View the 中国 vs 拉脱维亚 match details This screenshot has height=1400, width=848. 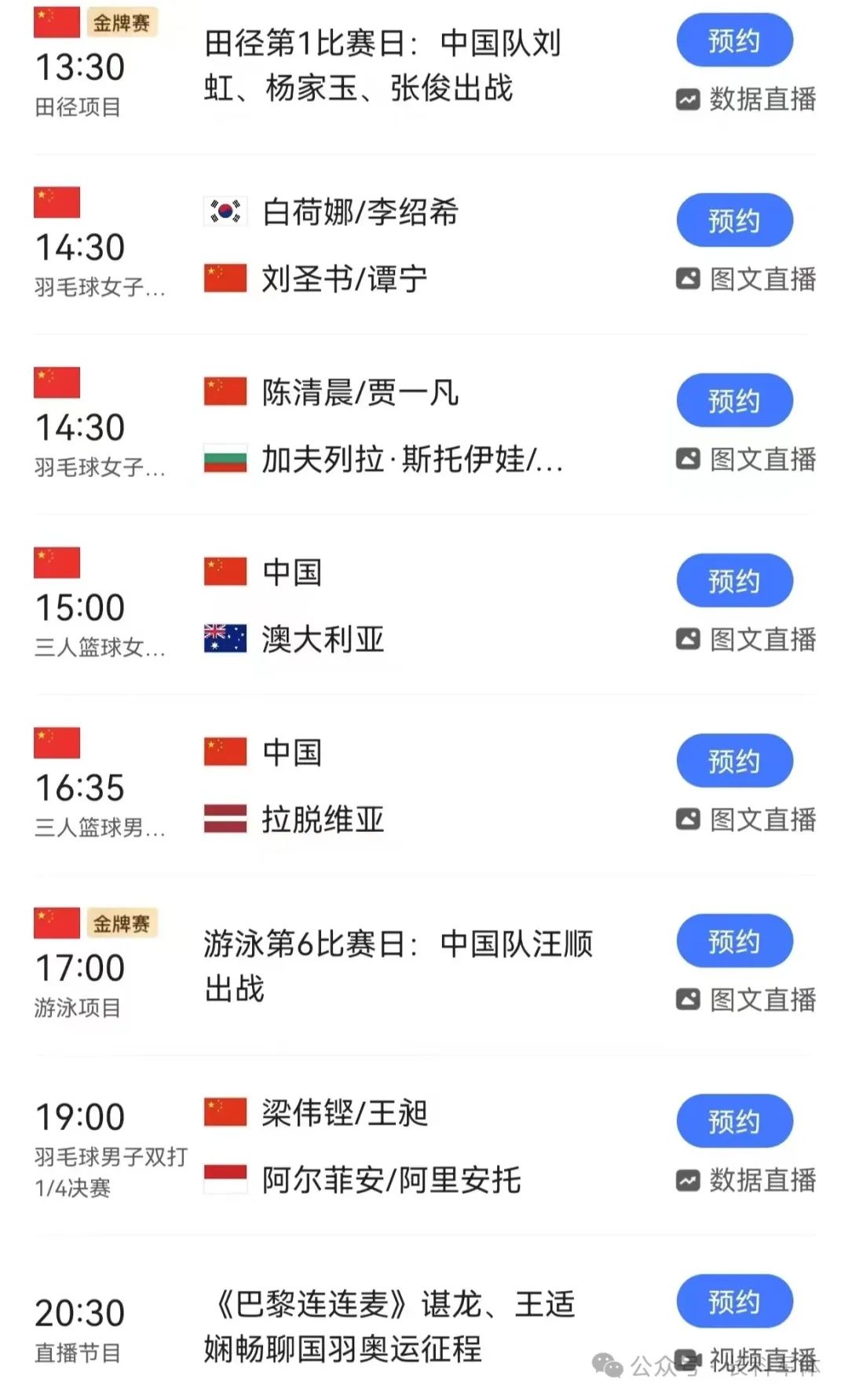(x=323, y=786)
